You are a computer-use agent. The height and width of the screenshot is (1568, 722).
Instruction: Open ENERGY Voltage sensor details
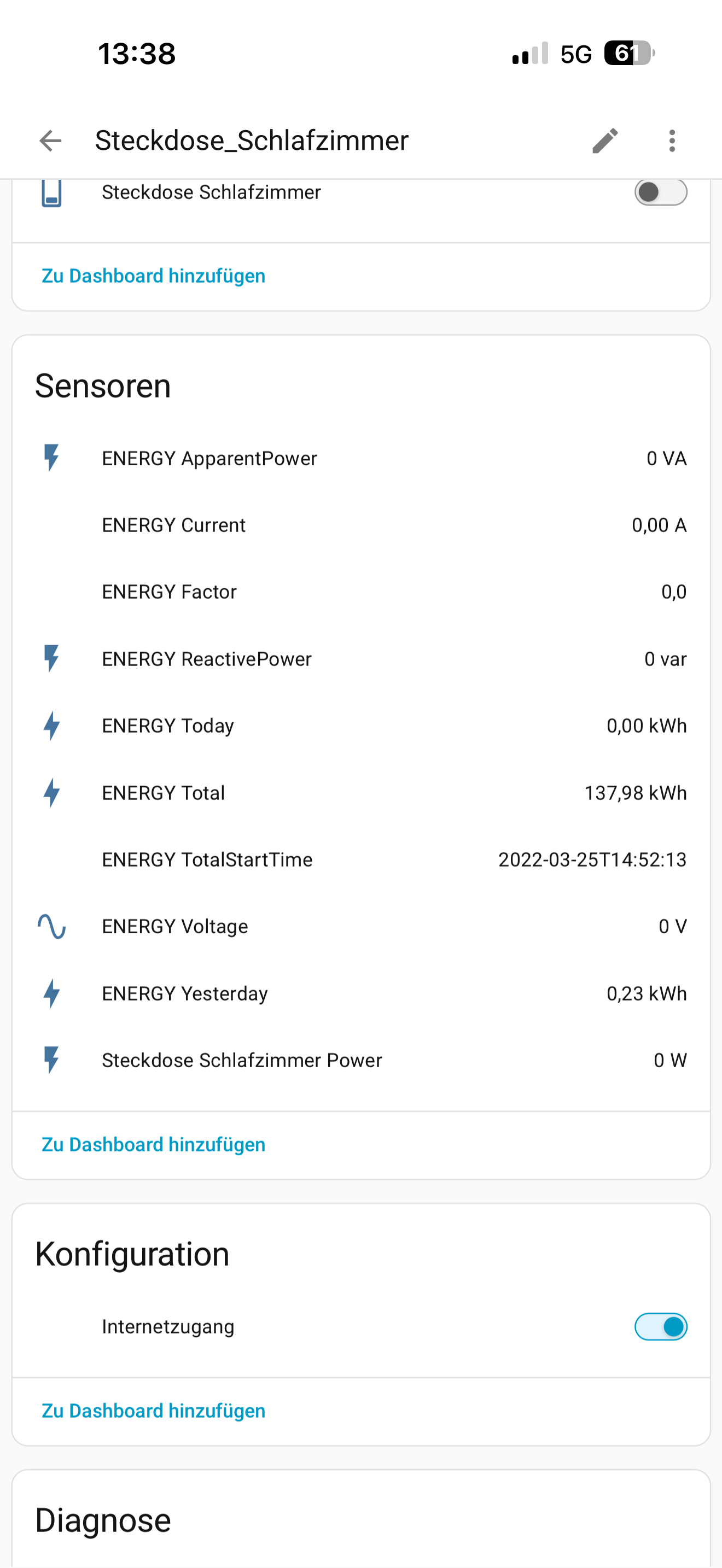click(x=362, y=927)
